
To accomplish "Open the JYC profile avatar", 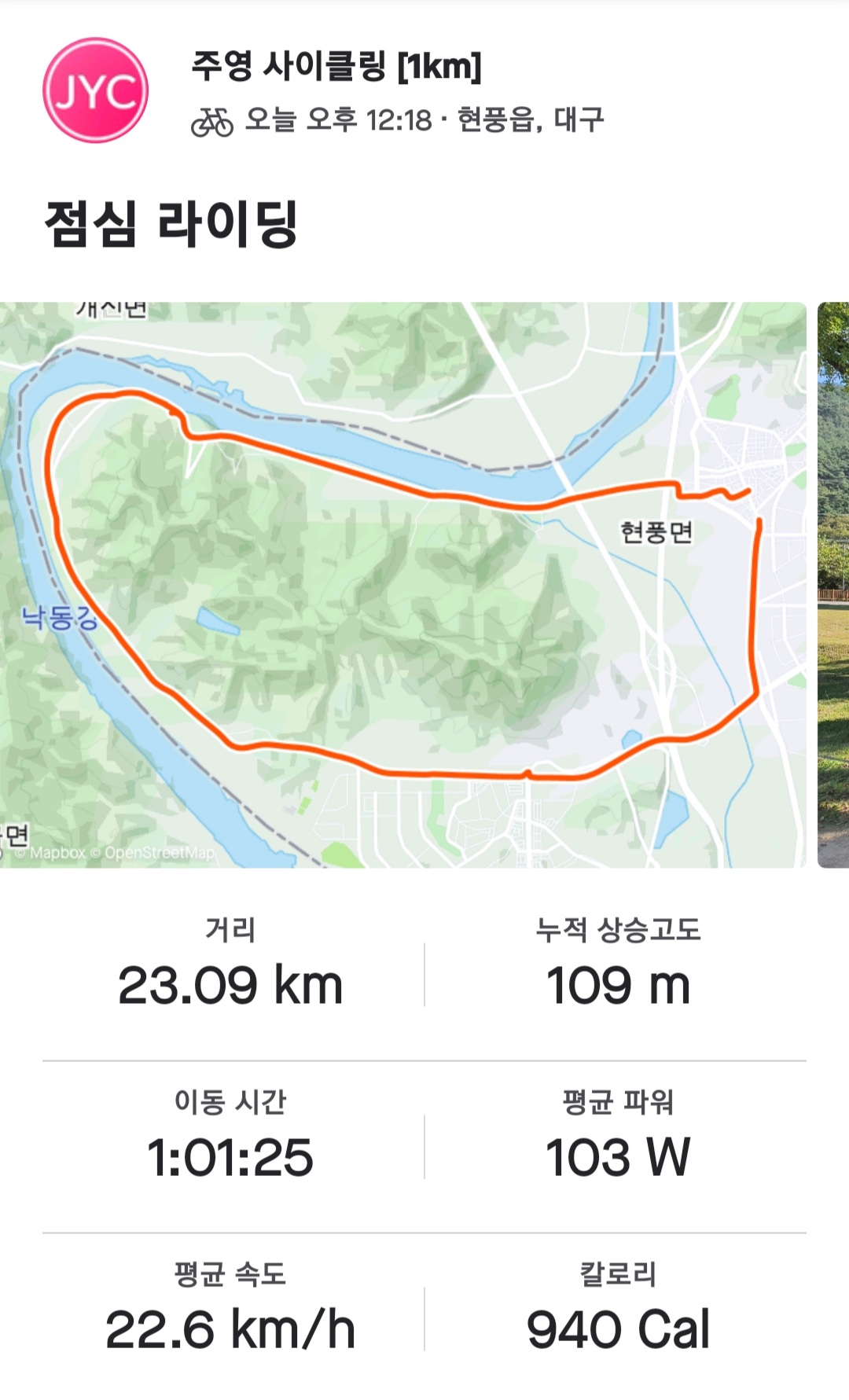I will pos(95,90).
